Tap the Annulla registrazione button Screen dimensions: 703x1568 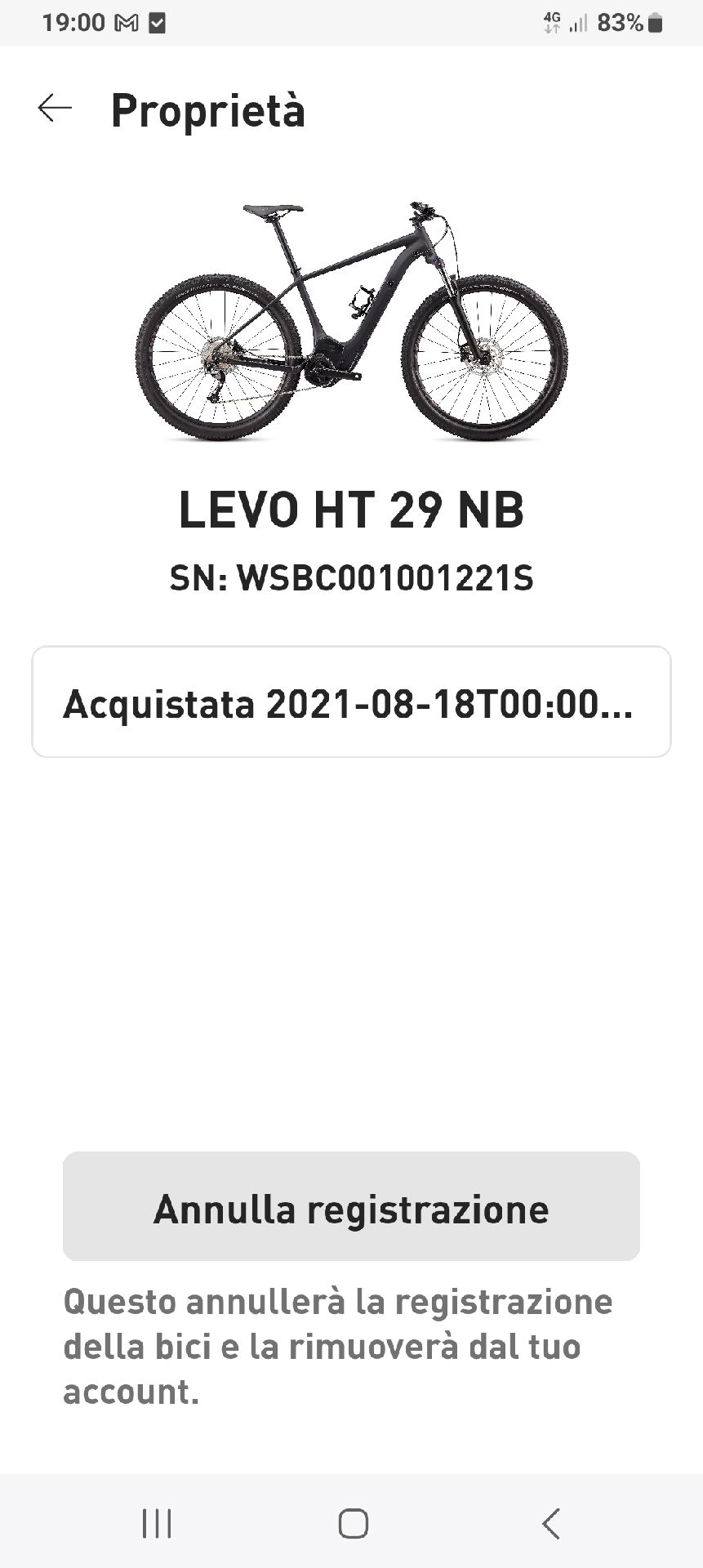point(351,1207)
